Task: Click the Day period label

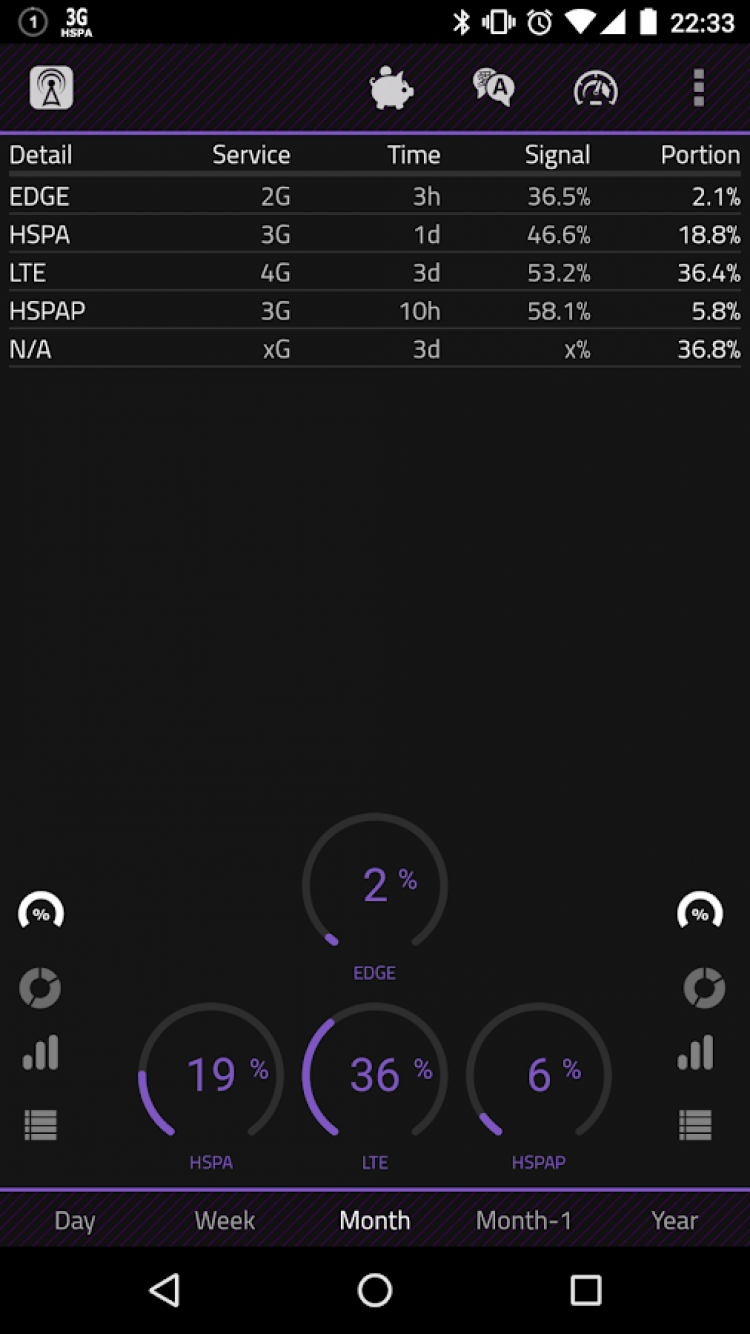Action: tap(74, 1220)
